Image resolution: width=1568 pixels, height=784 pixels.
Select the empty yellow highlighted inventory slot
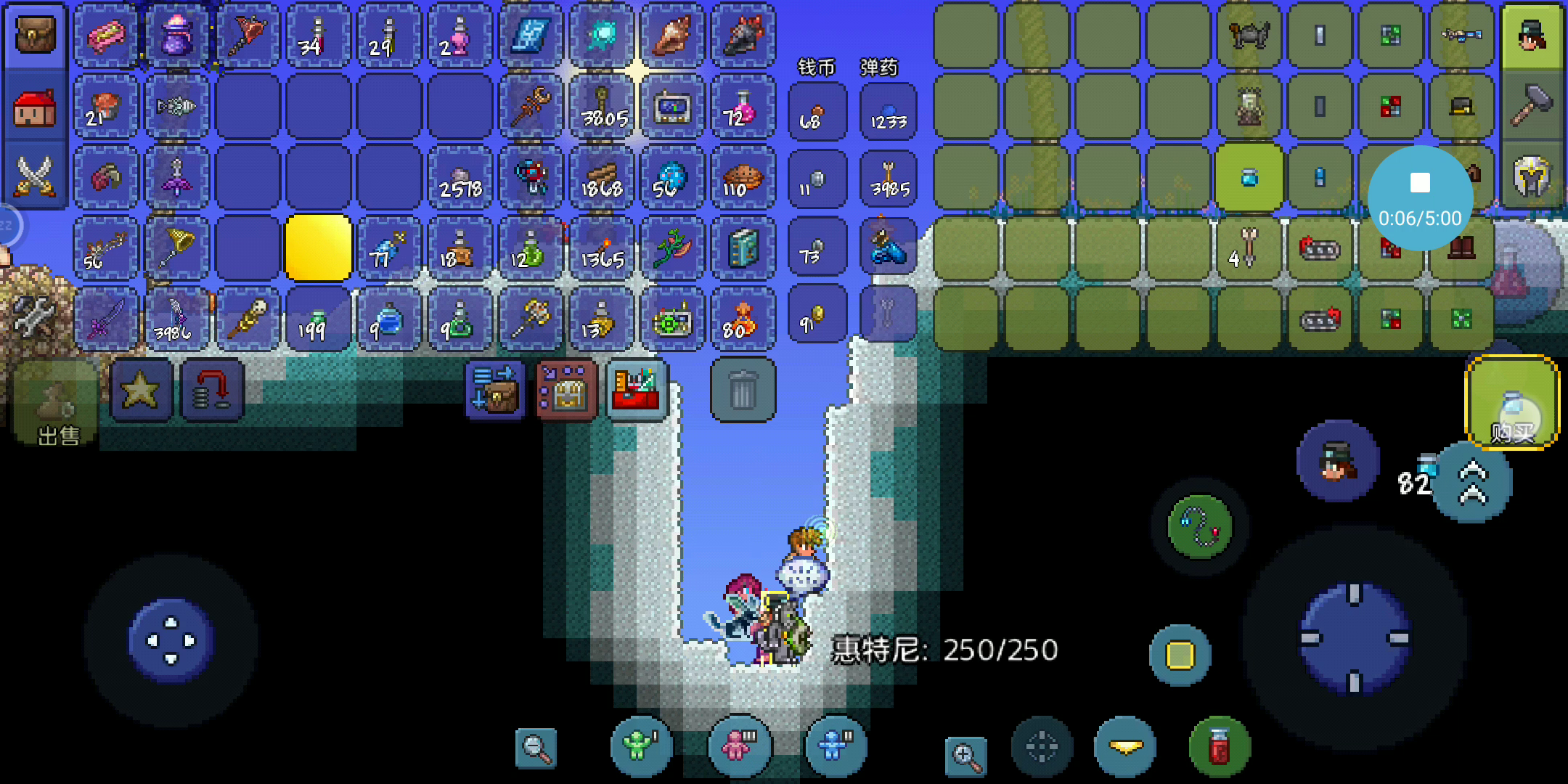pos(318,248)
